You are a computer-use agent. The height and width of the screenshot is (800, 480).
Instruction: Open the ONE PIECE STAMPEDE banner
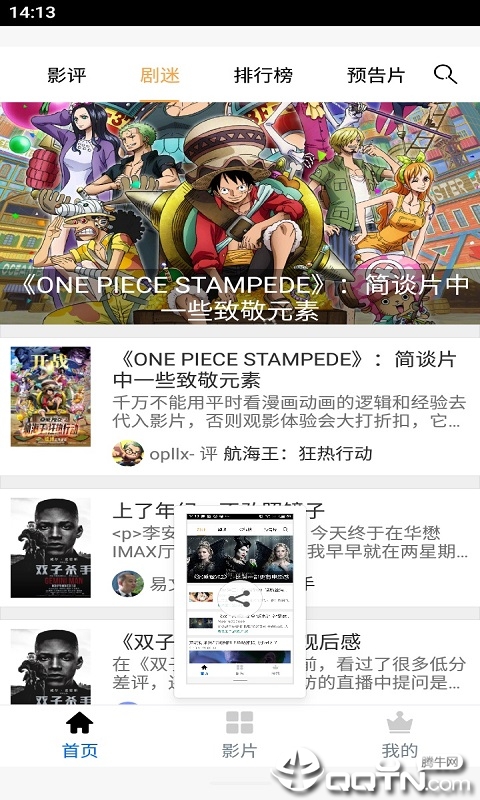240,213
